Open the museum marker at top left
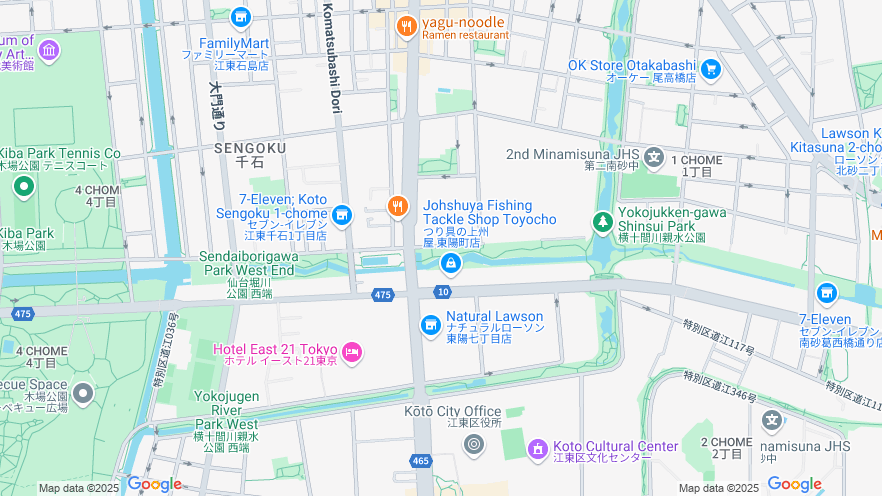This screenshot has width=882, height=496. (x=48, y=49)
